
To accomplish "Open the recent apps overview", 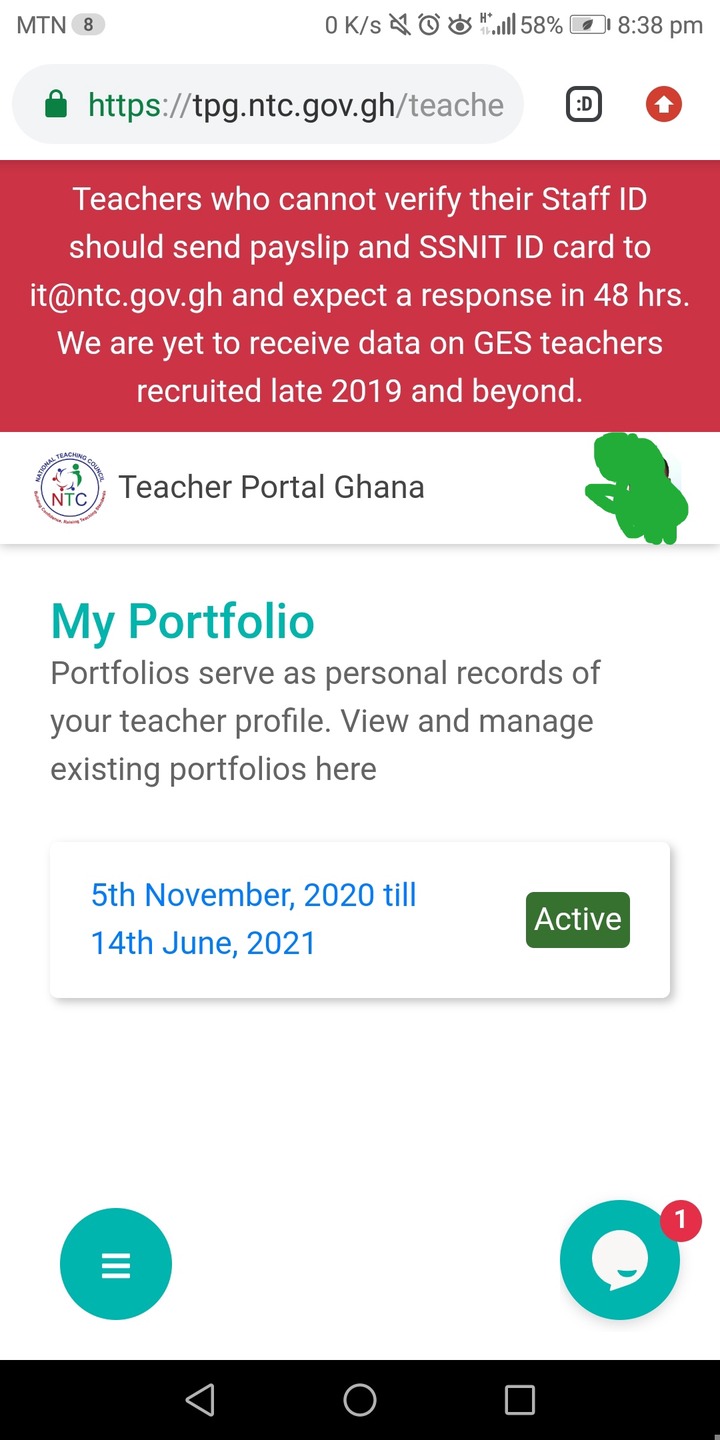I will (x=519, y=1400).
